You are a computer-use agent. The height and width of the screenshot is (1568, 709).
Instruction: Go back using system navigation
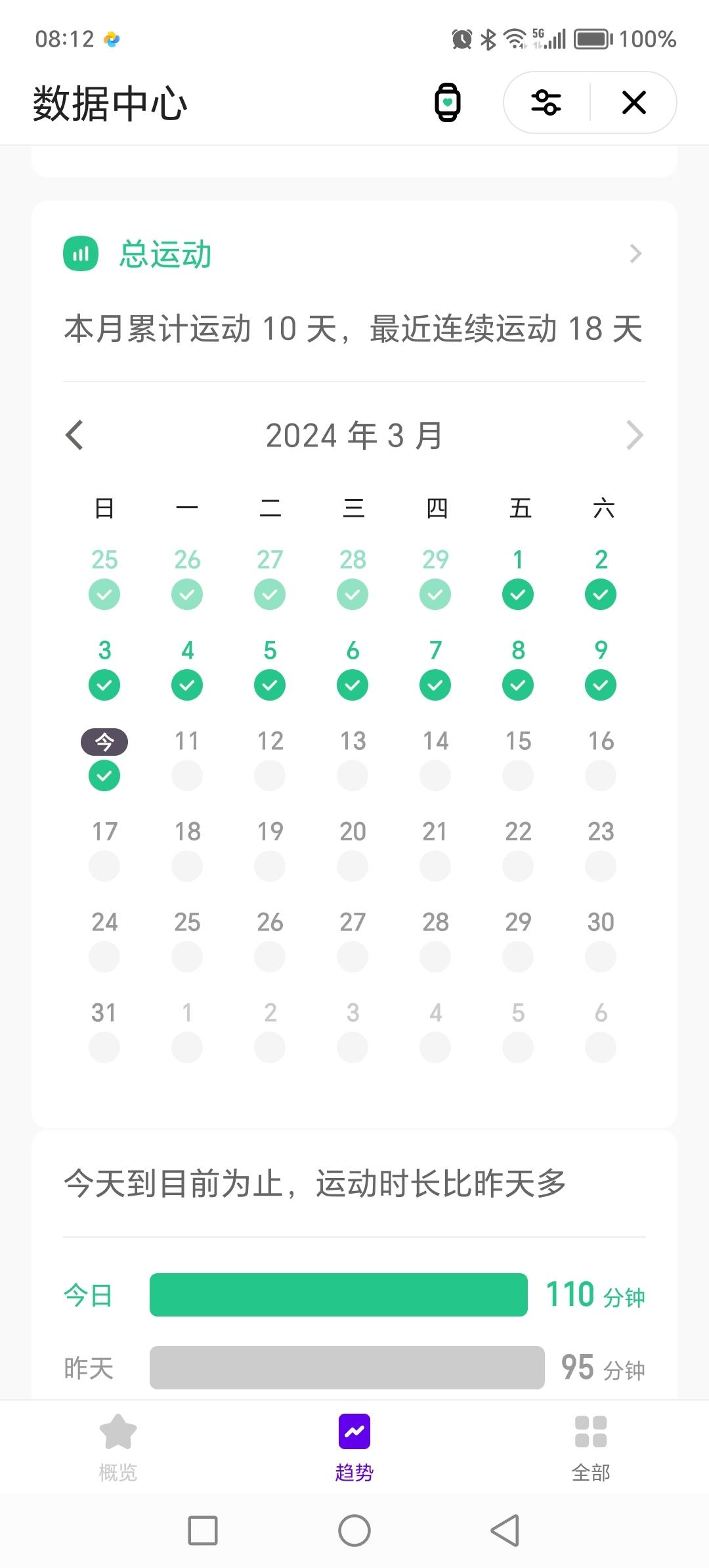(x=505, y=1531)
